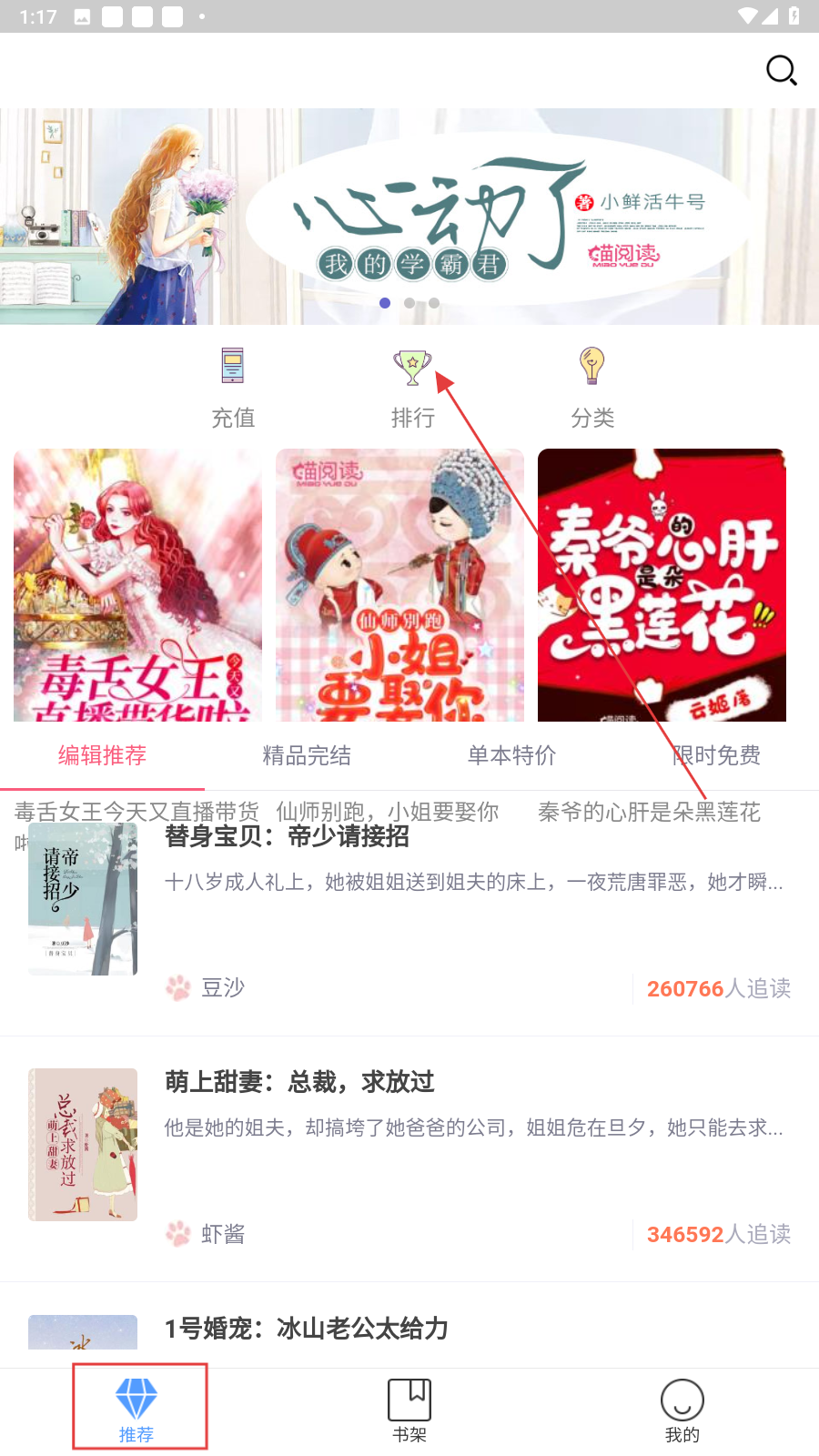Screen dimensions: 819x1456
Task: Open book 仙师别跑，小姐要娶你
Action: coord(399,585)
